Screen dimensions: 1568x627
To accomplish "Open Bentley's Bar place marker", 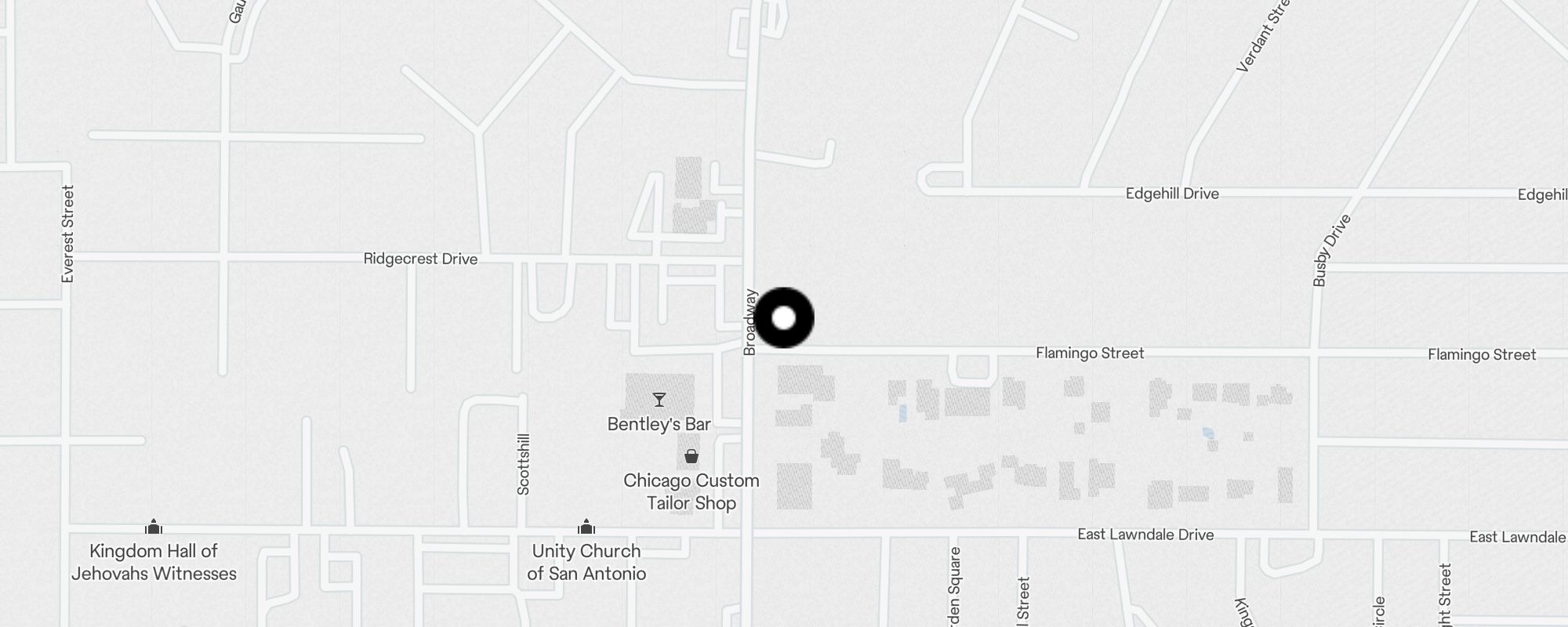I will [659, 400].
